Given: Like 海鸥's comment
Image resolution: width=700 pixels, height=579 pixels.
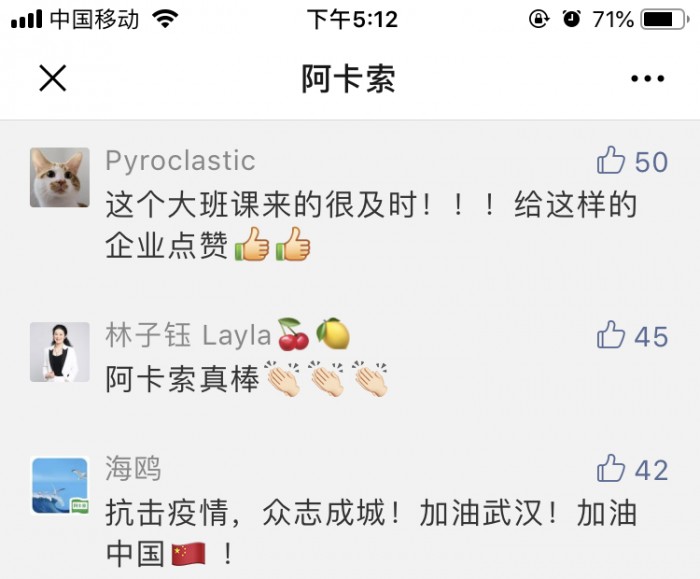Looking at the screenshot, I should (611, 468).
